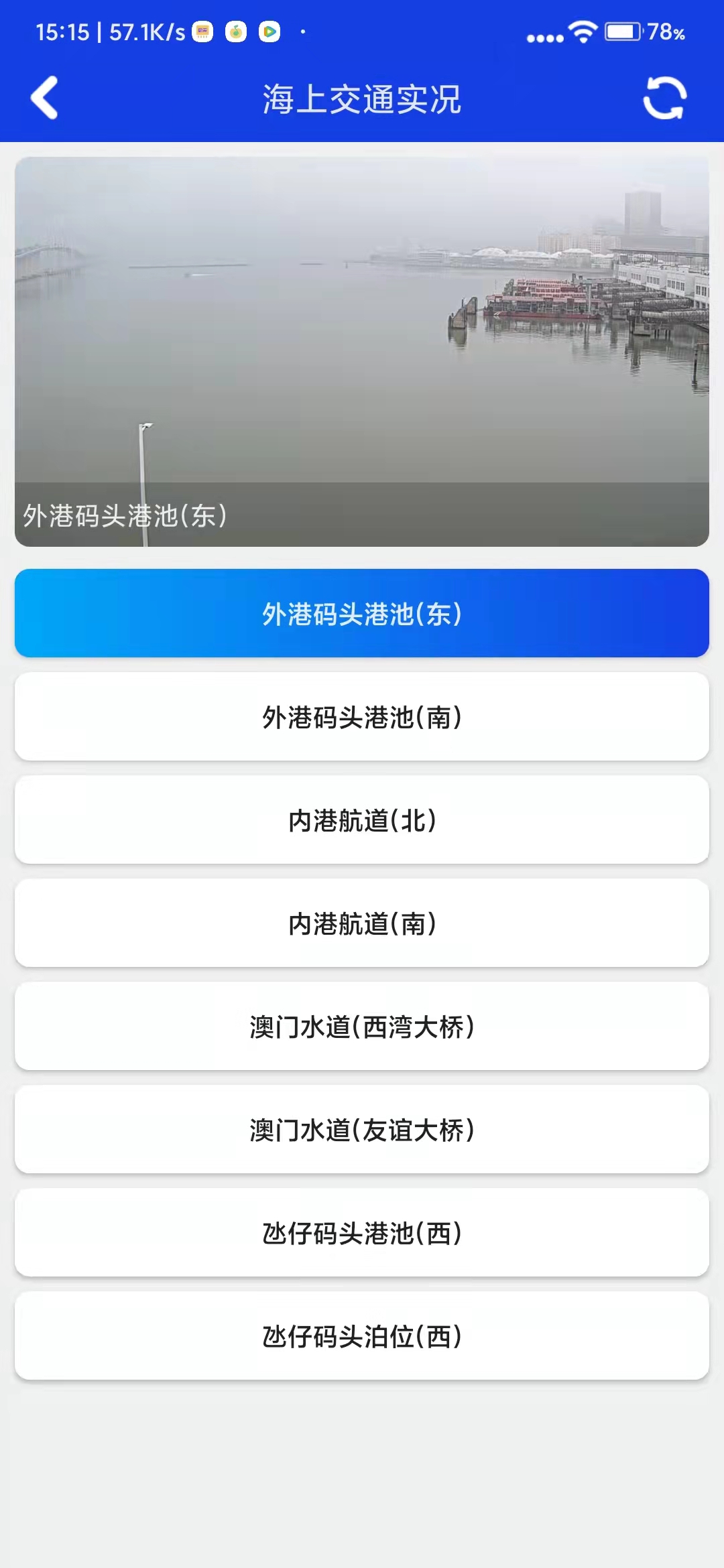
Task: Click the video player icon in status bar
Action: pyautogui.click(x=270, y=30)
